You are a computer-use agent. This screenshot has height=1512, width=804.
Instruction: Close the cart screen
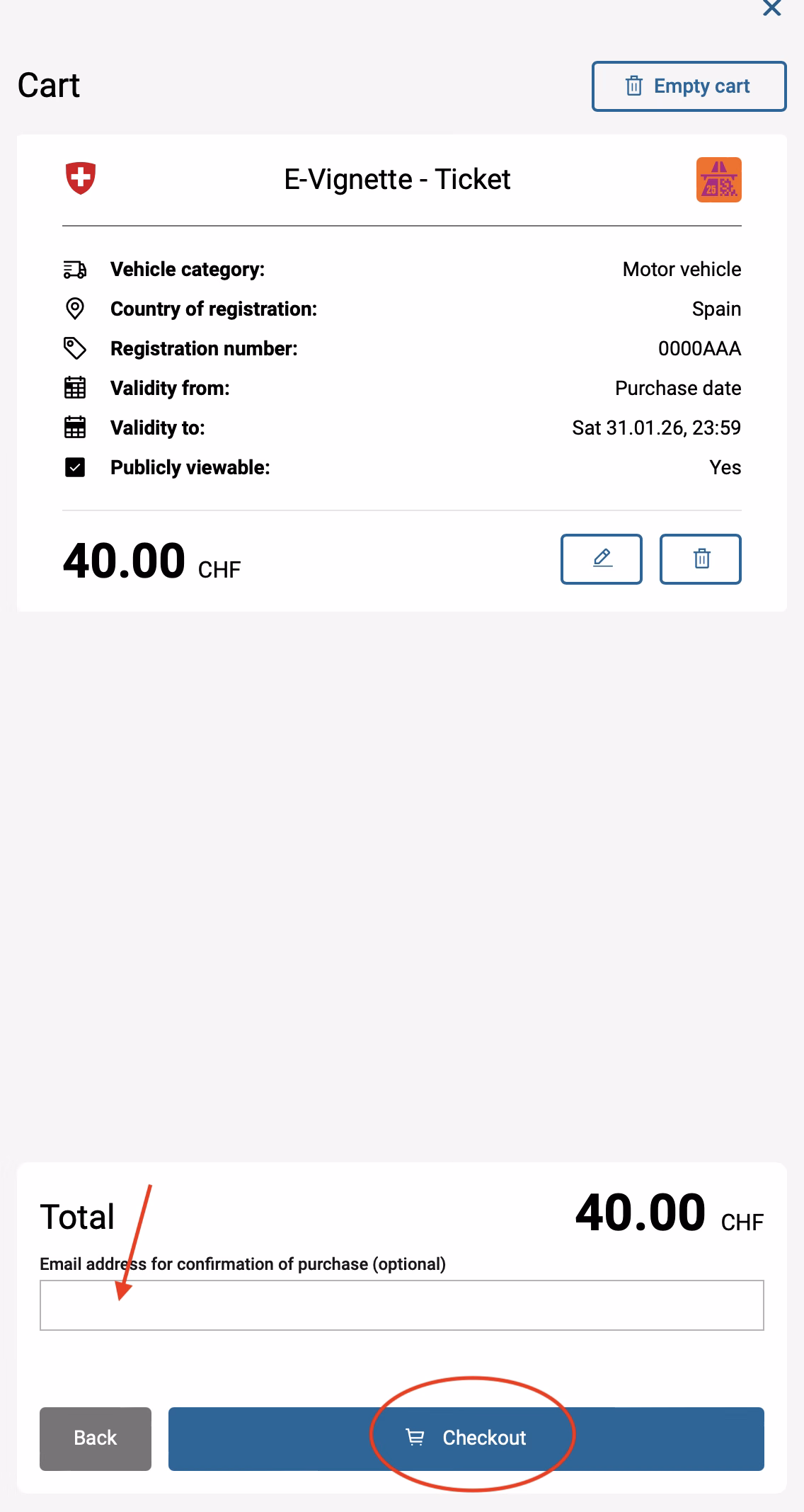click(771, 8)
